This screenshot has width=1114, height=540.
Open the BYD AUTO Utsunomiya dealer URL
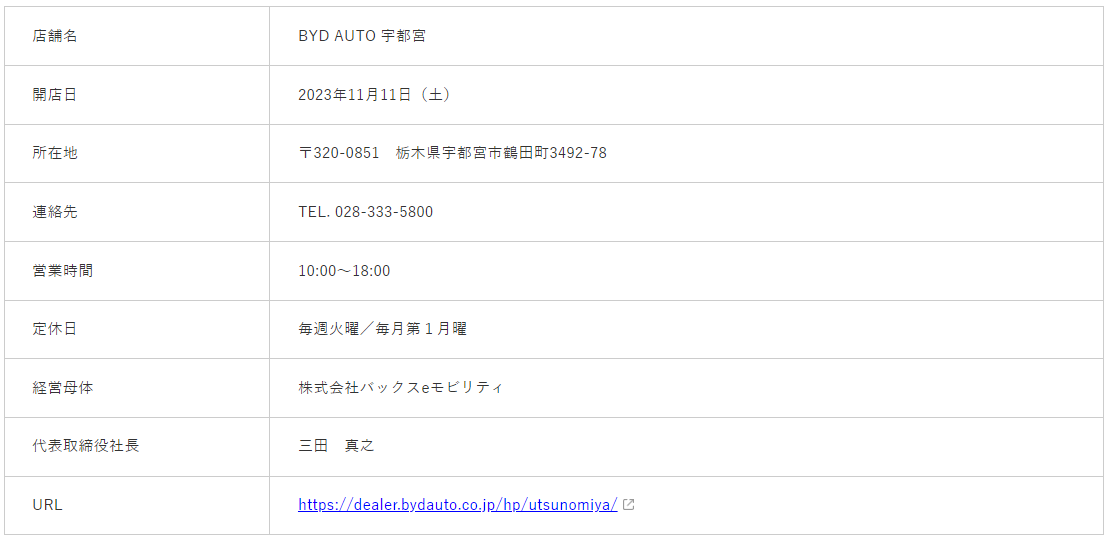457,504
